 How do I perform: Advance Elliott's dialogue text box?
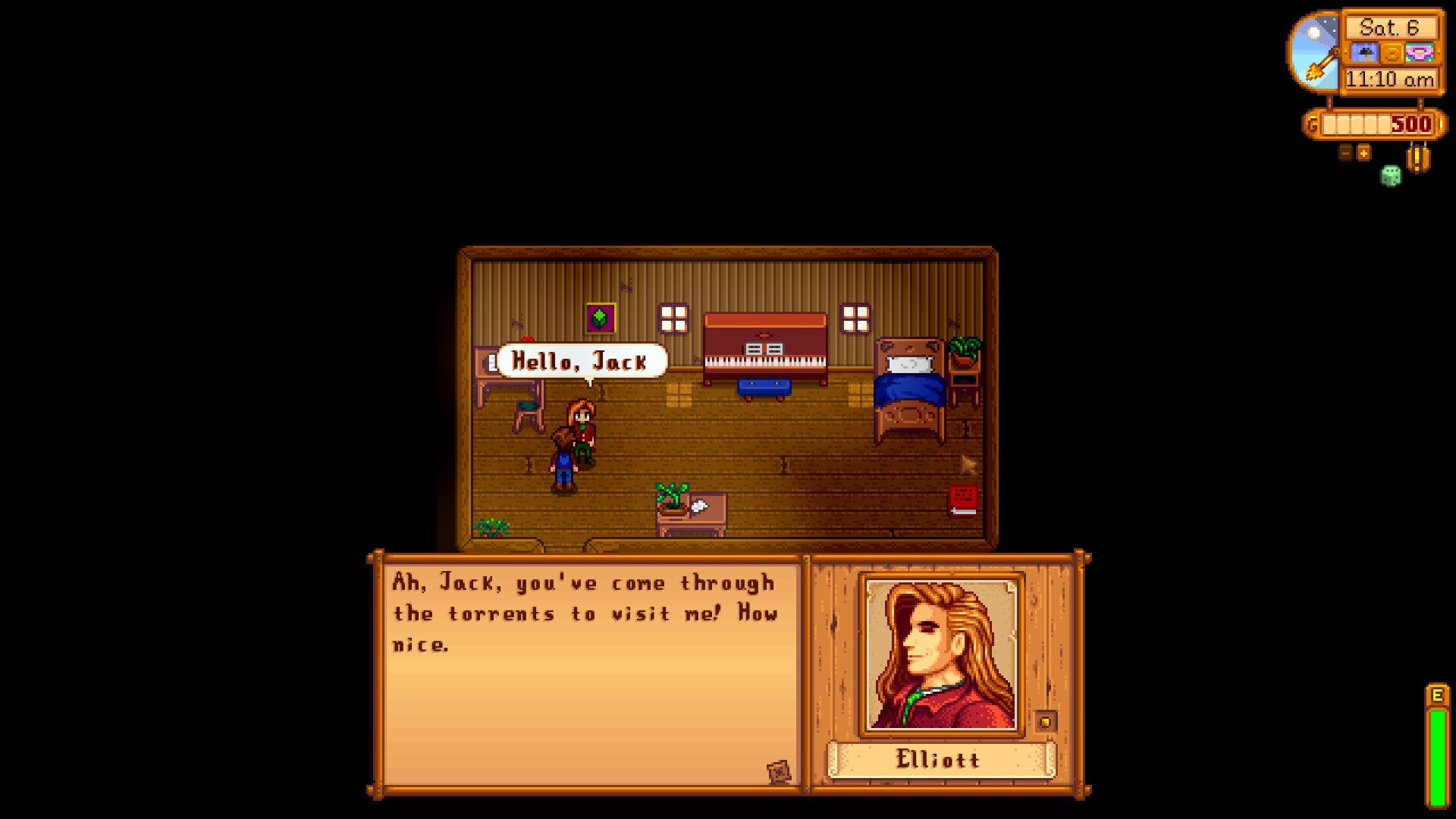coord(590,673)
